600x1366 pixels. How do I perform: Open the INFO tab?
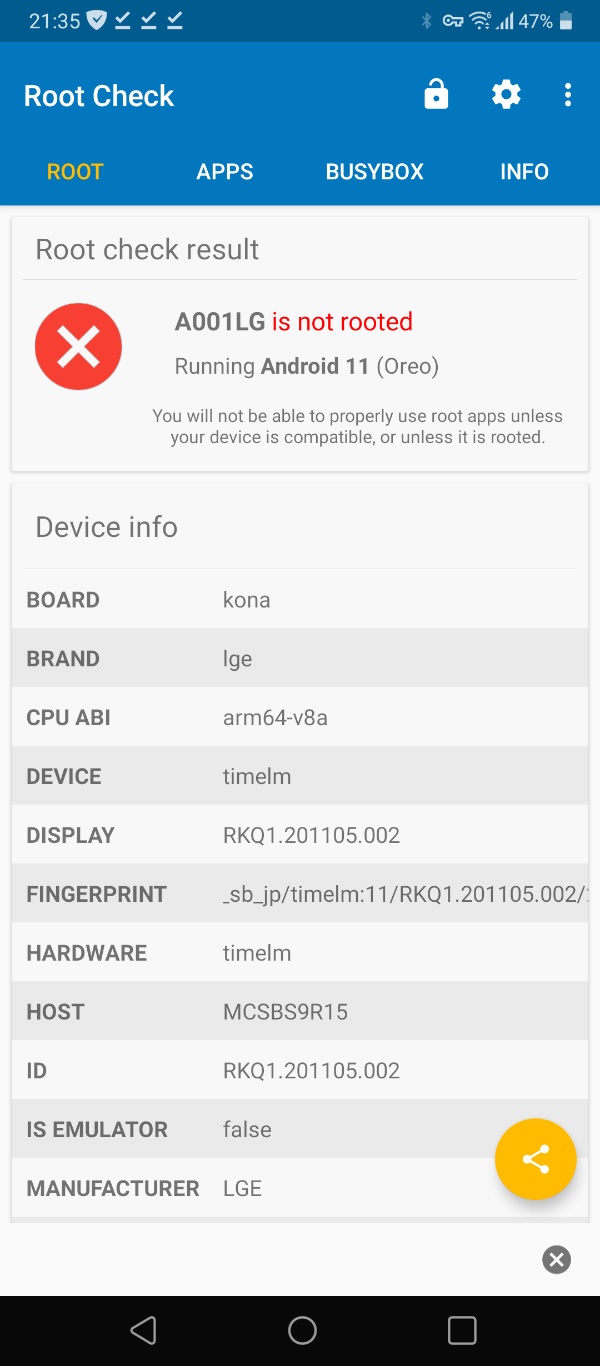[524, 172]
